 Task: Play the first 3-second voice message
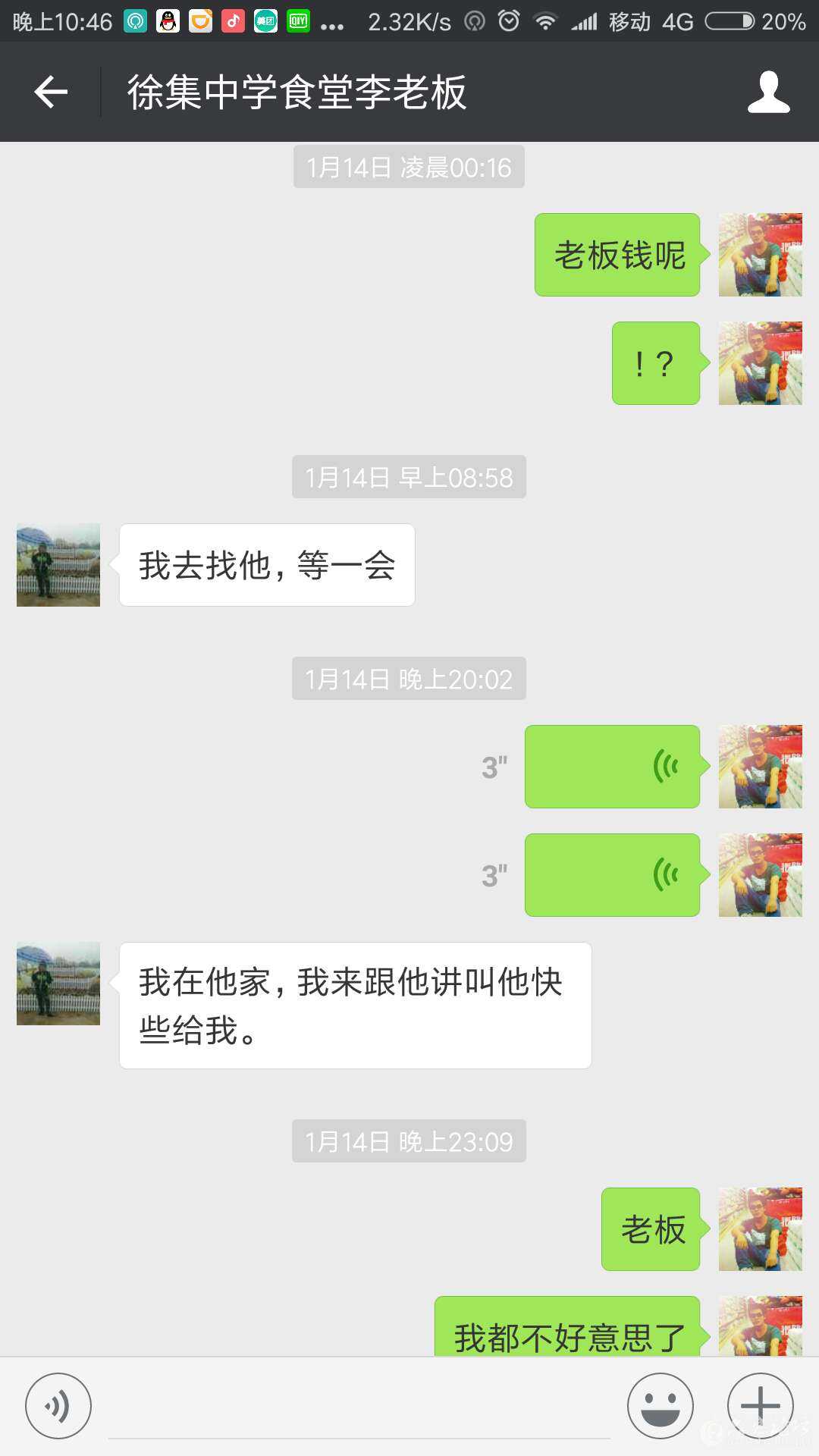click(x=612, y=767)
